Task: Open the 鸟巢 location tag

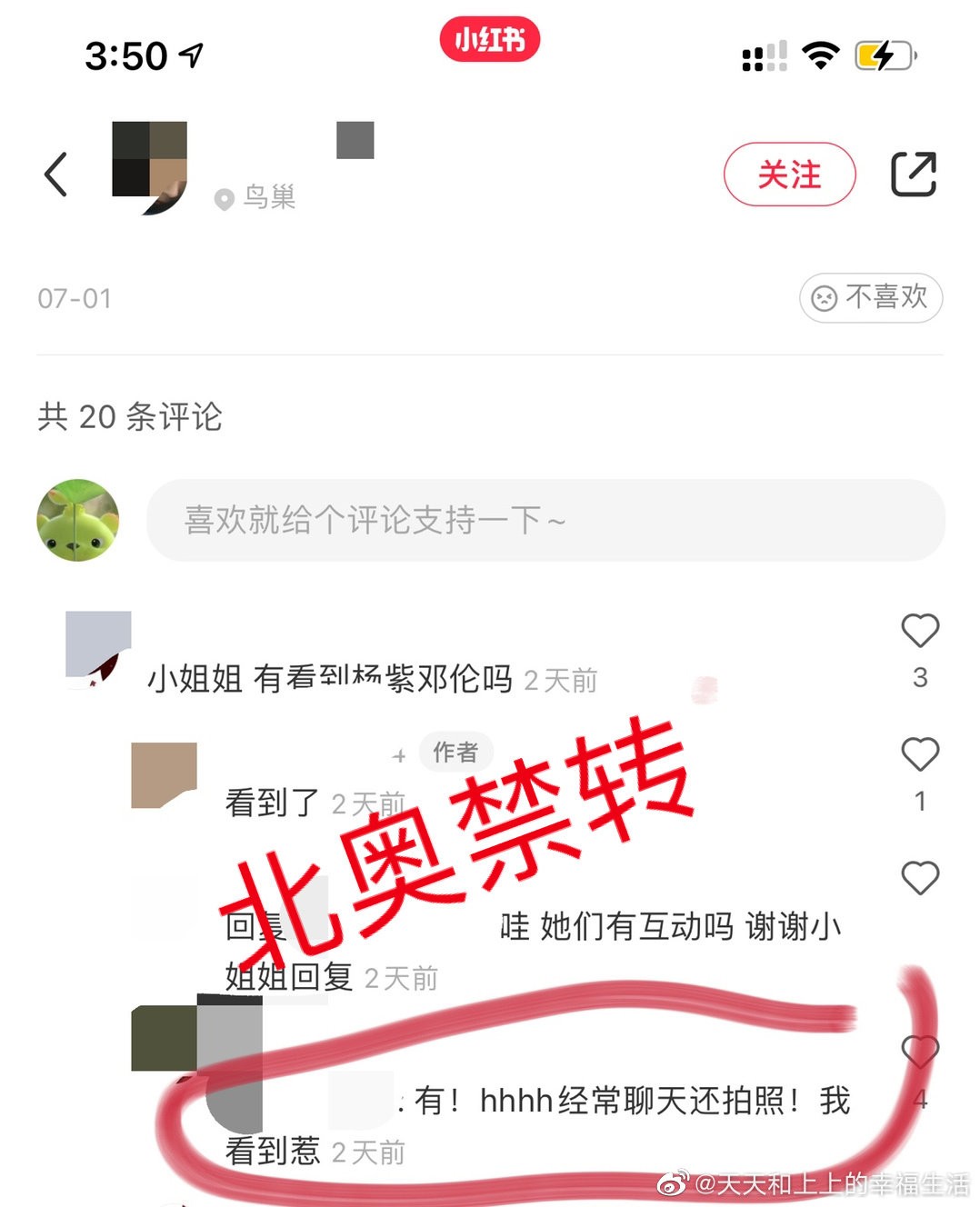Action: pyautogui.click(x=256, y=197)
